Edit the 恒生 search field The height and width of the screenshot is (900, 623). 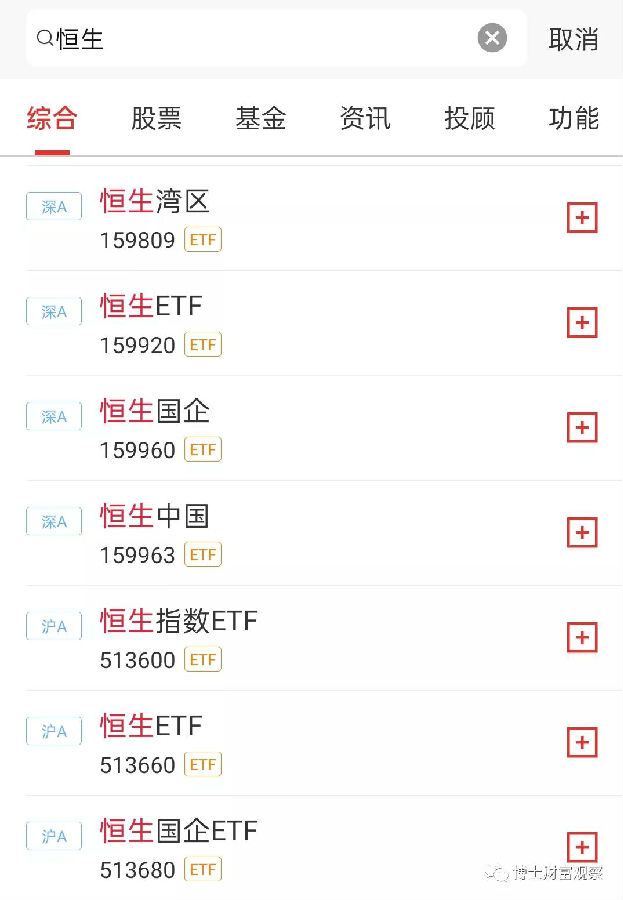pos(260,39)
